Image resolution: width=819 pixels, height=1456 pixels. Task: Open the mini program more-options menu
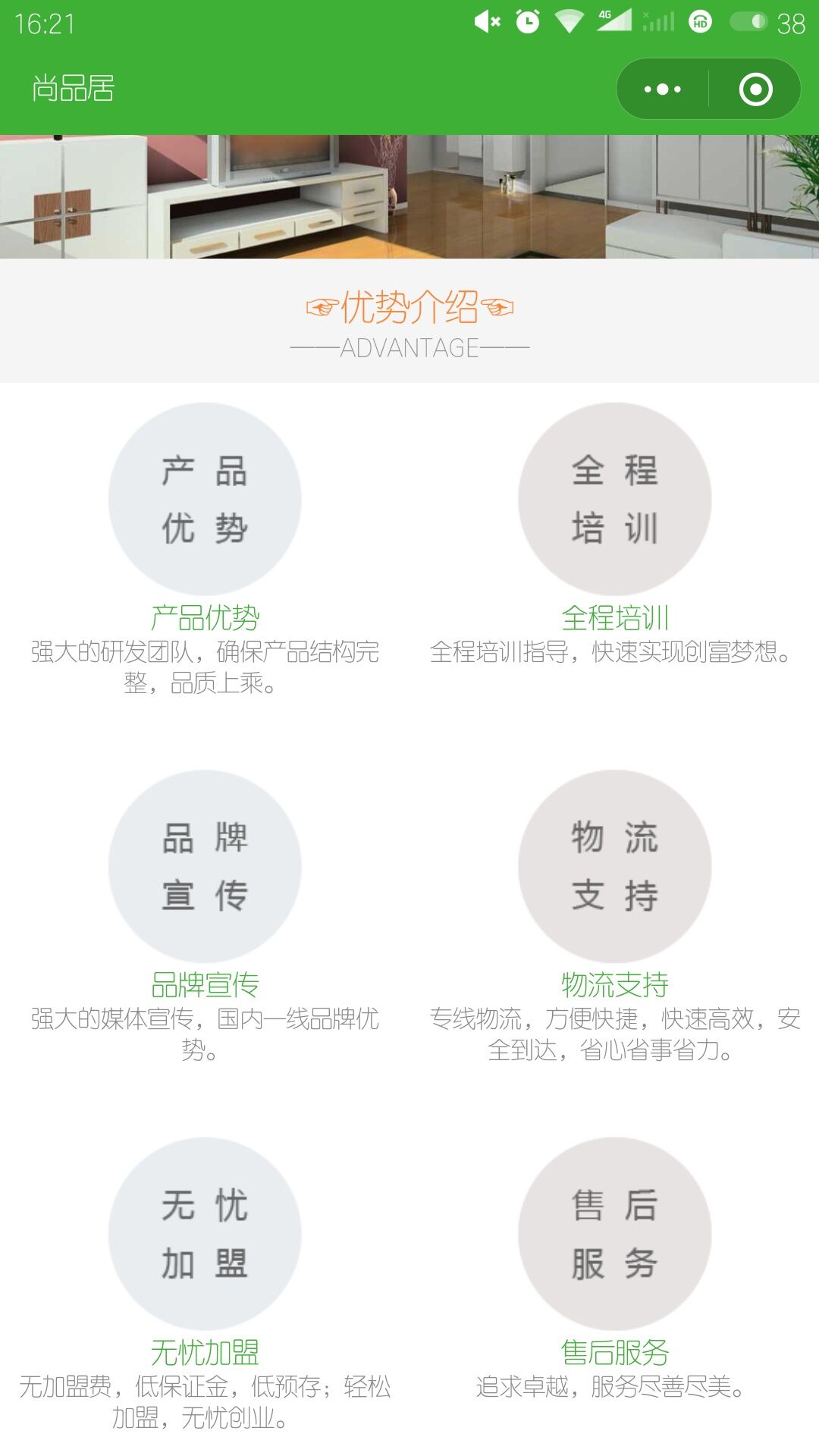[x=663, y=89]
